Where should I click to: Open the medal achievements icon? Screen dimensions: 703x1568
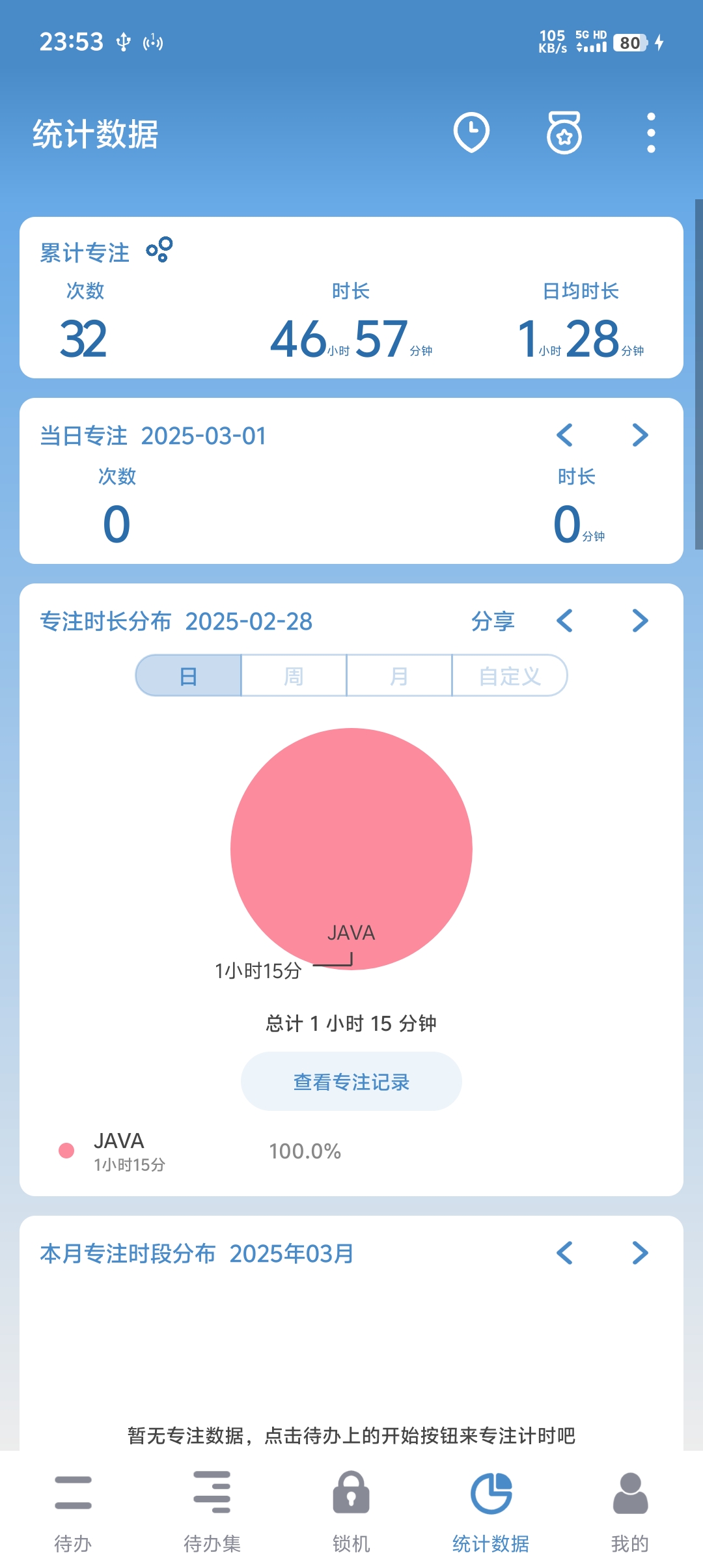point(564,133)
